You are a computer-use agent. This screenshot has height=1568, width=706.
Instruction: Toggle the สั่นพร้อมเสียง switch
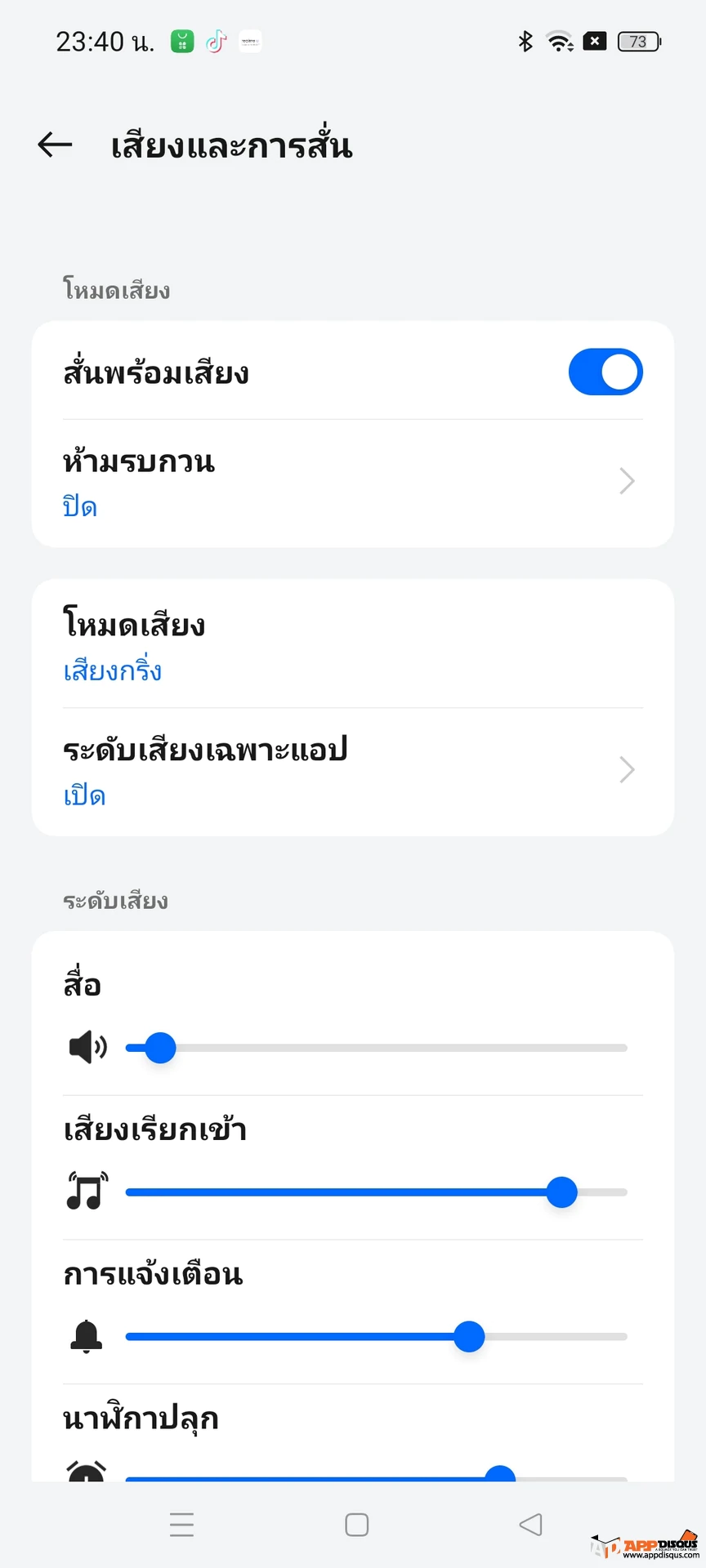coord(605,372)
